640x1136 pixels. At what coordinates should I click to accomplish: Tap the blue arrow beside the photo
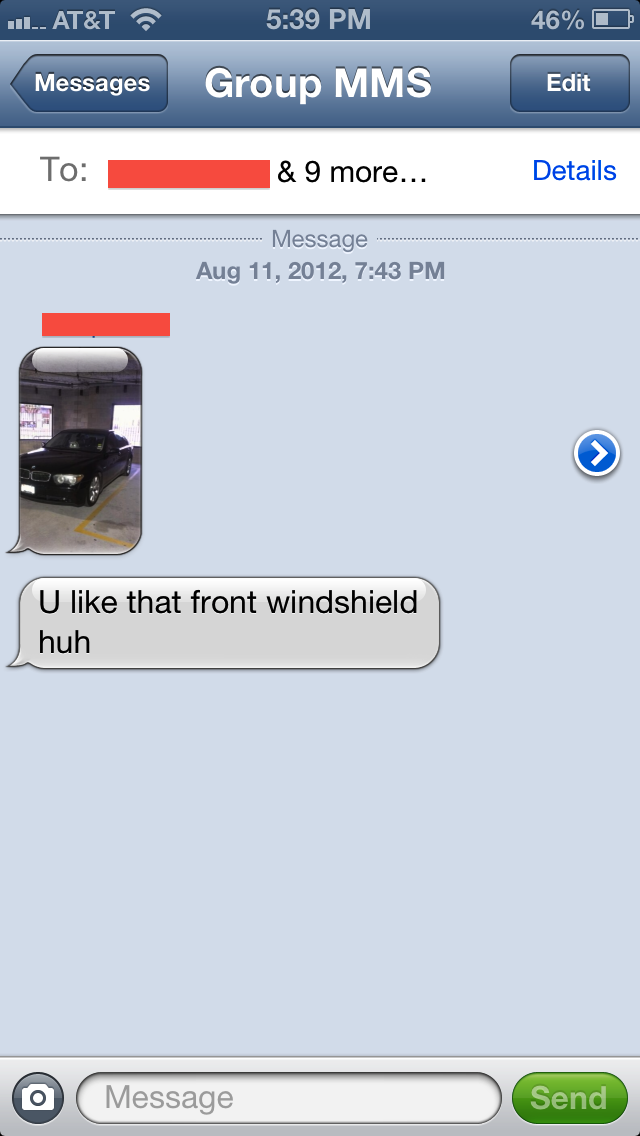[x=596, y=455]
